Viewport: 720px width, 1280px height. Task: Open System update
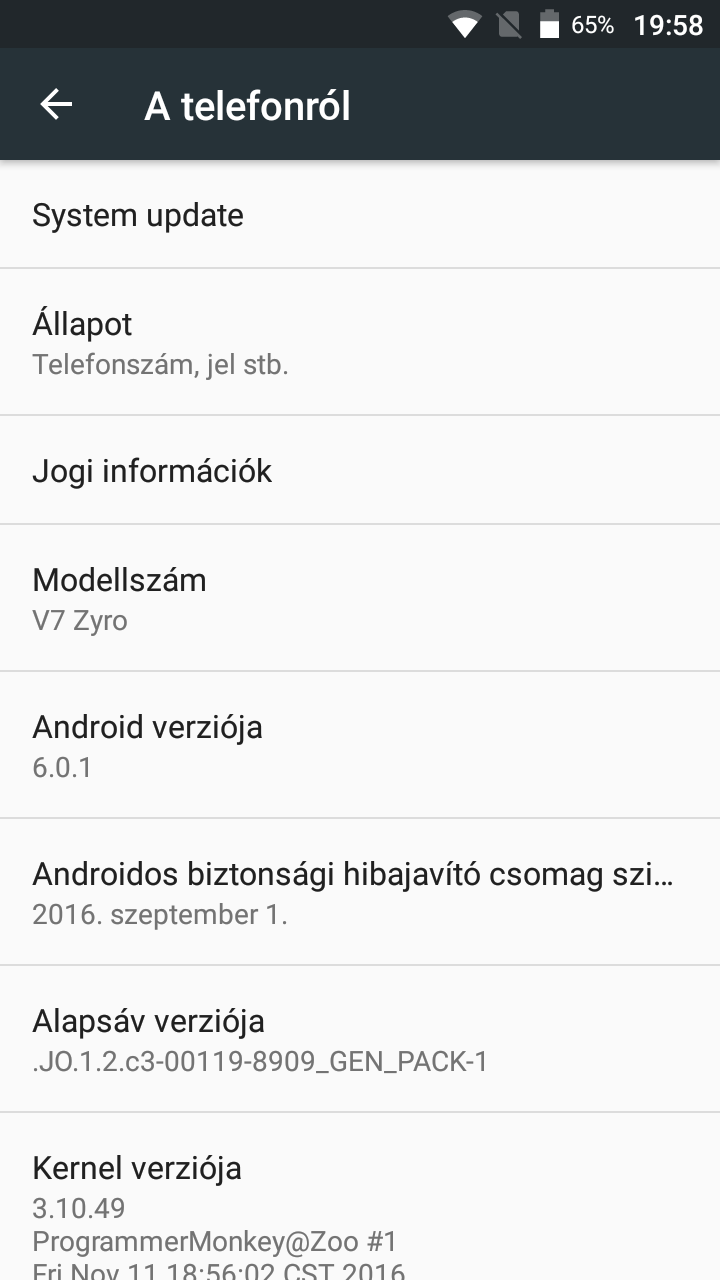pyautogui.click(x=360, y=214)
